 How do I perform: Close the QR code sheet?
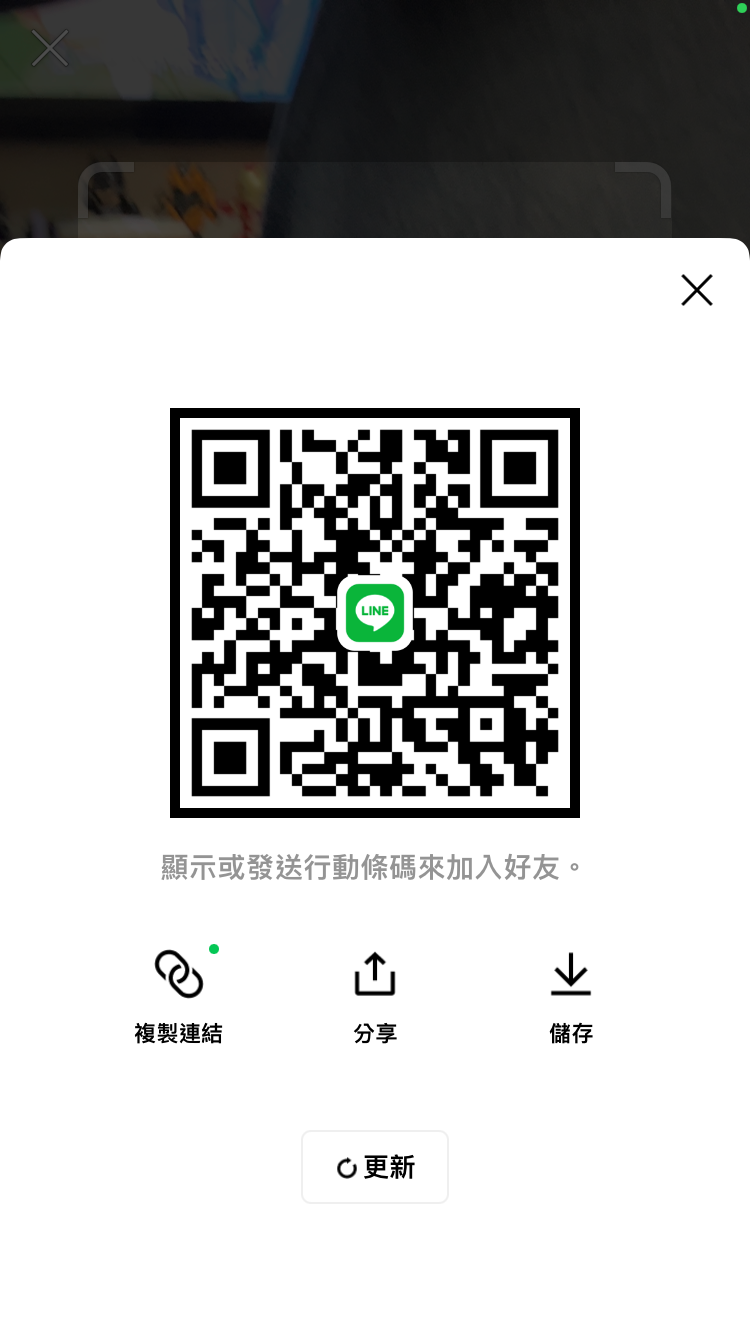[697, 290]
